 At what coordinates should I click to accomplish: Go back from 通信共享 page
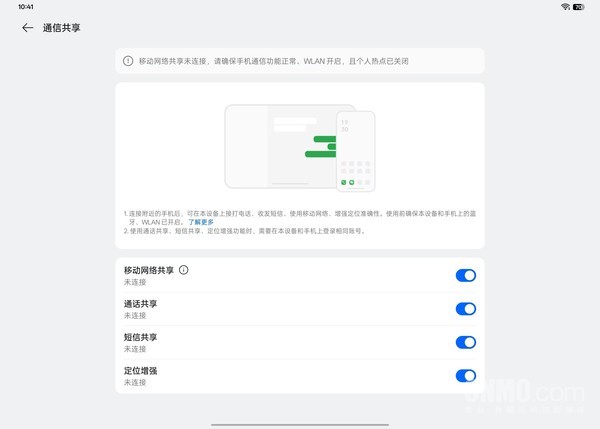(x=27, y=28)
